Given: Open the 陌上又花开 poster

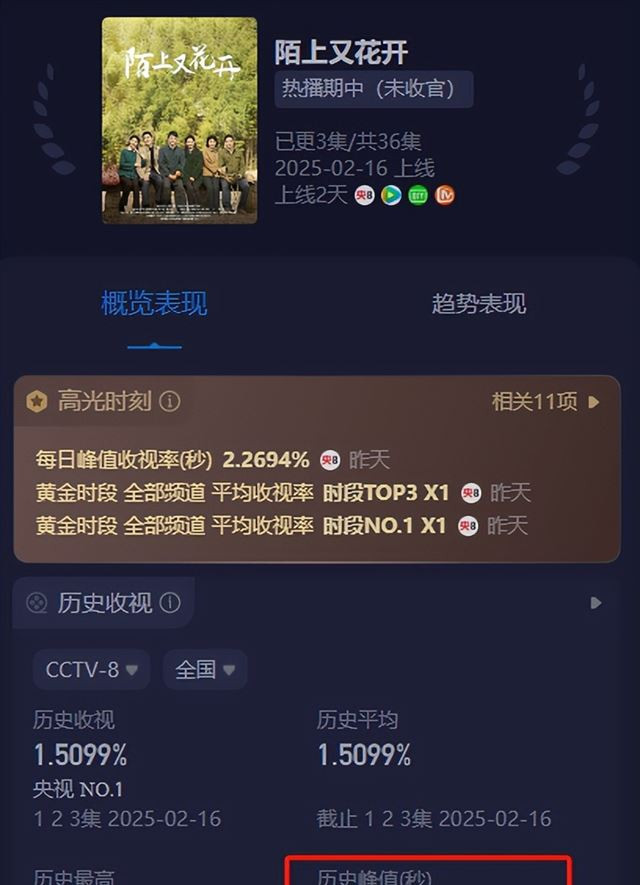Looking at the screenshot, I should (x=179, y=120).
